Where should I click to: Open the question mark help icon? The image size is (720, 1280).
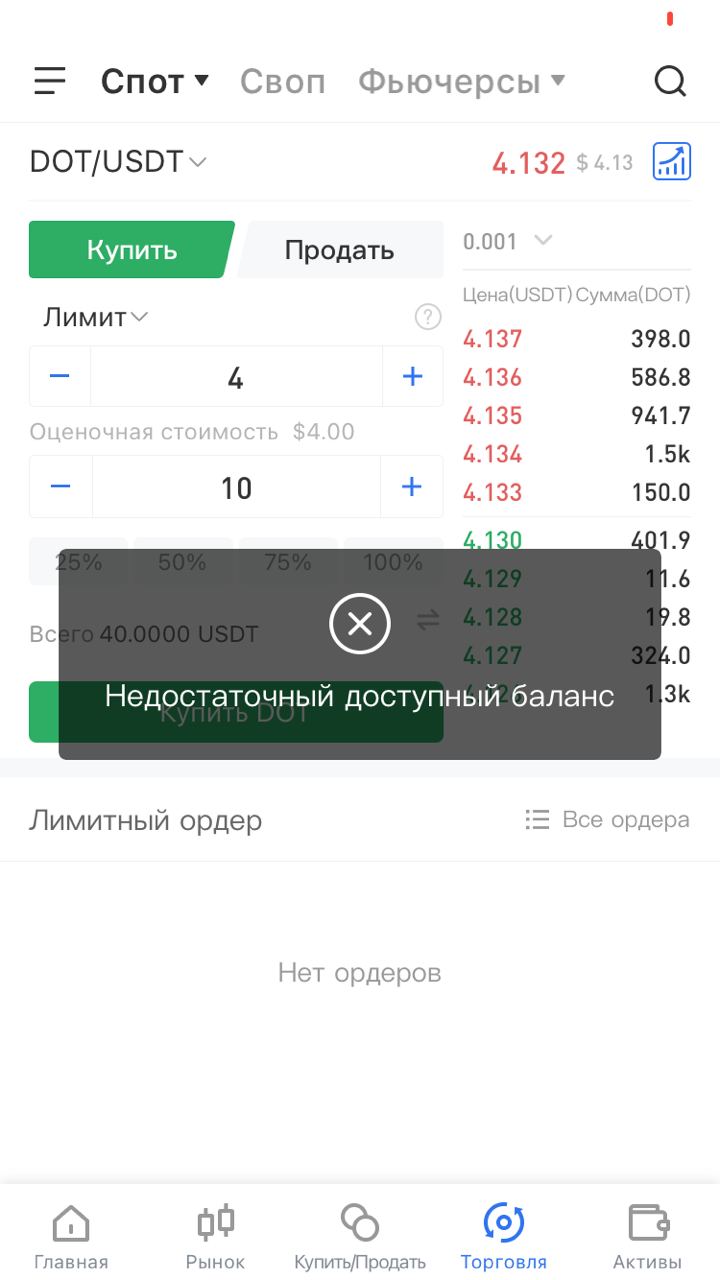[x=427, y=317]
